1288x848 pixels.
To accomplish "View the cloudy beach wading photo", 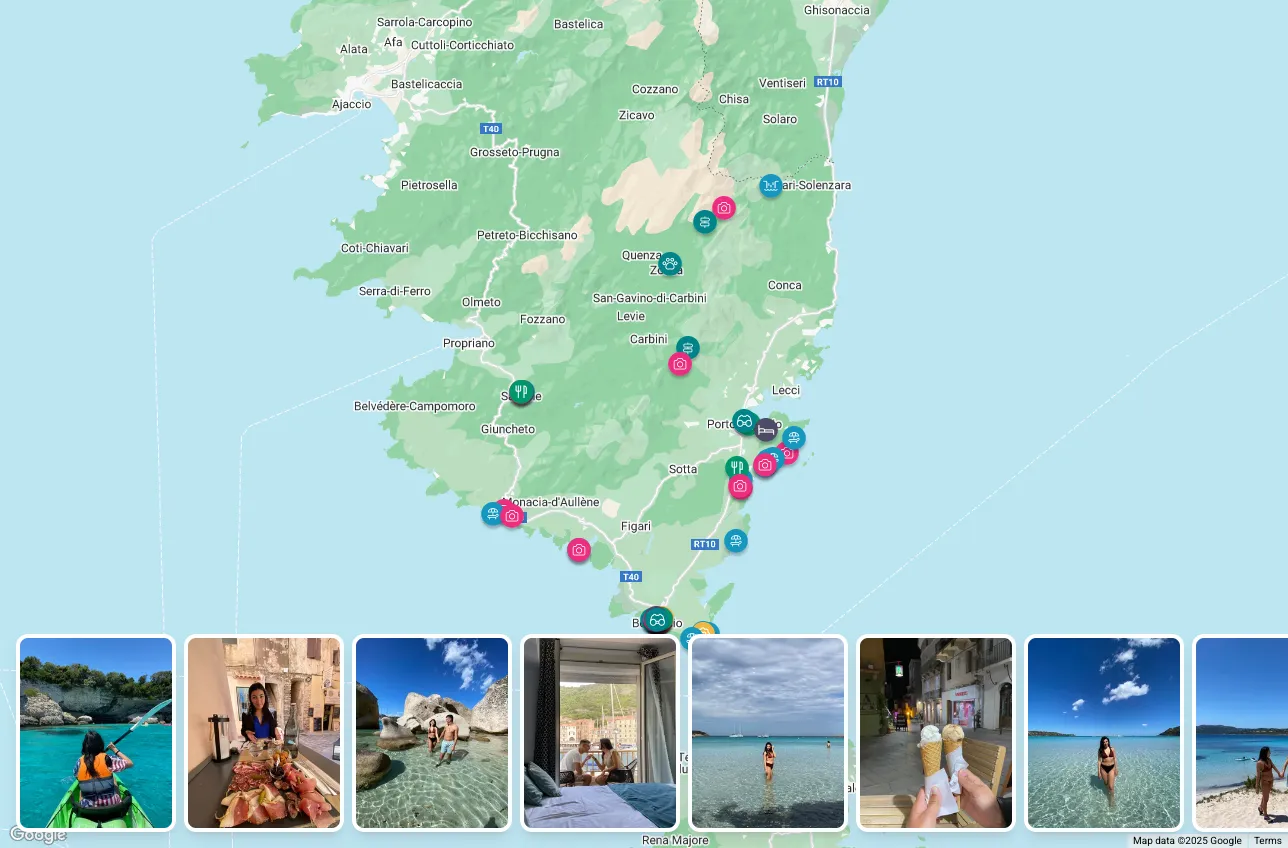I will (768, 732).
